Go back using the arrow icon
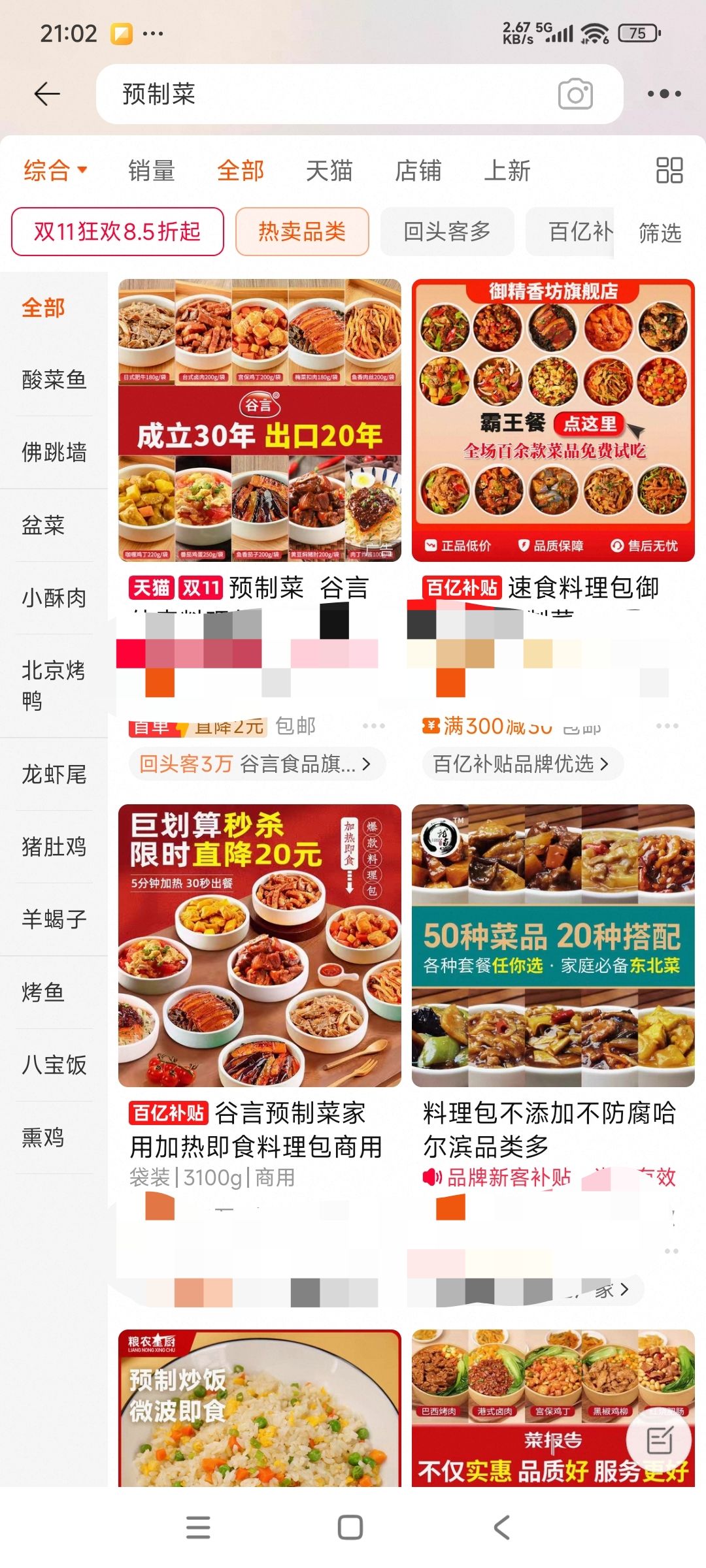 (47, 94)
